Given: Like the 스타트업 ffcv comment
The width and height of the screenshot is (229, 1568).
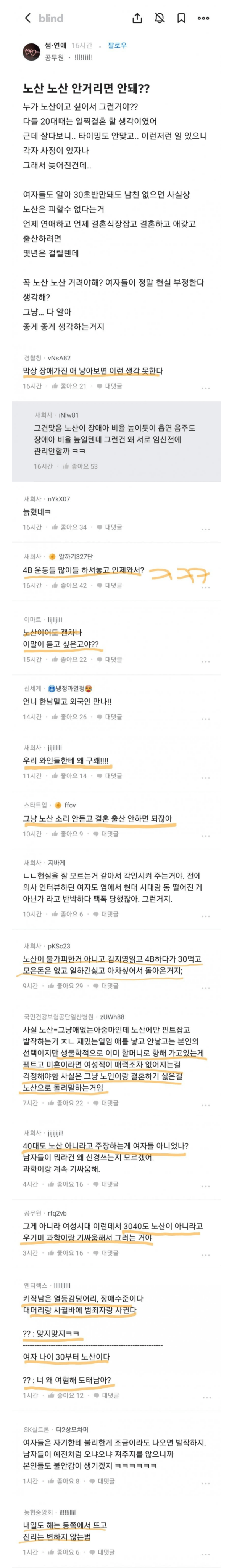Looking at the screenshot, I should pyautogui.click(x=67, y=834).
